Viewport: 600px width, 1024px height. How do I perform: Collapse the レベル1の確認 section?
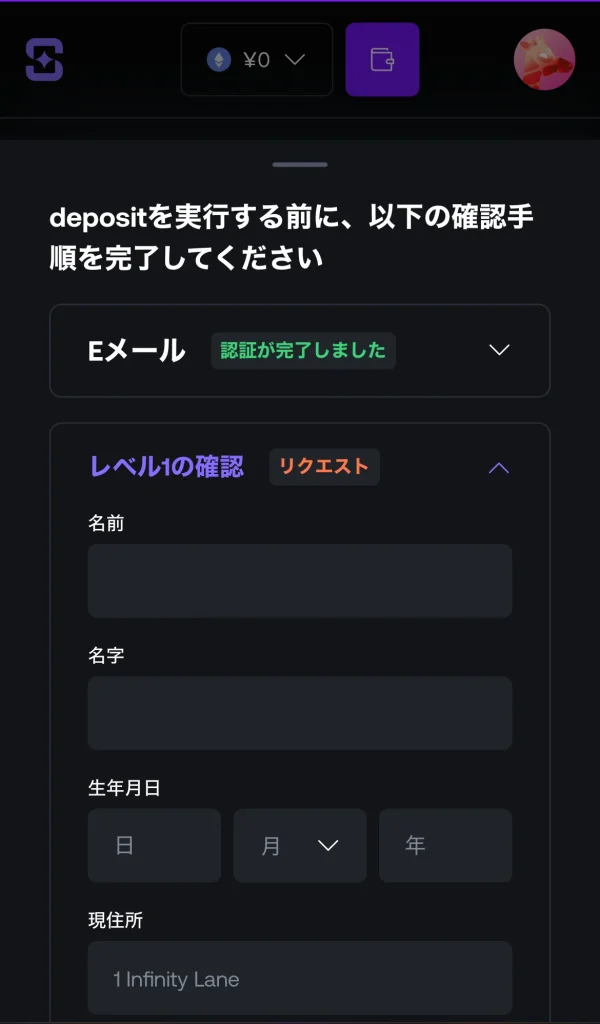coord(498,468)
